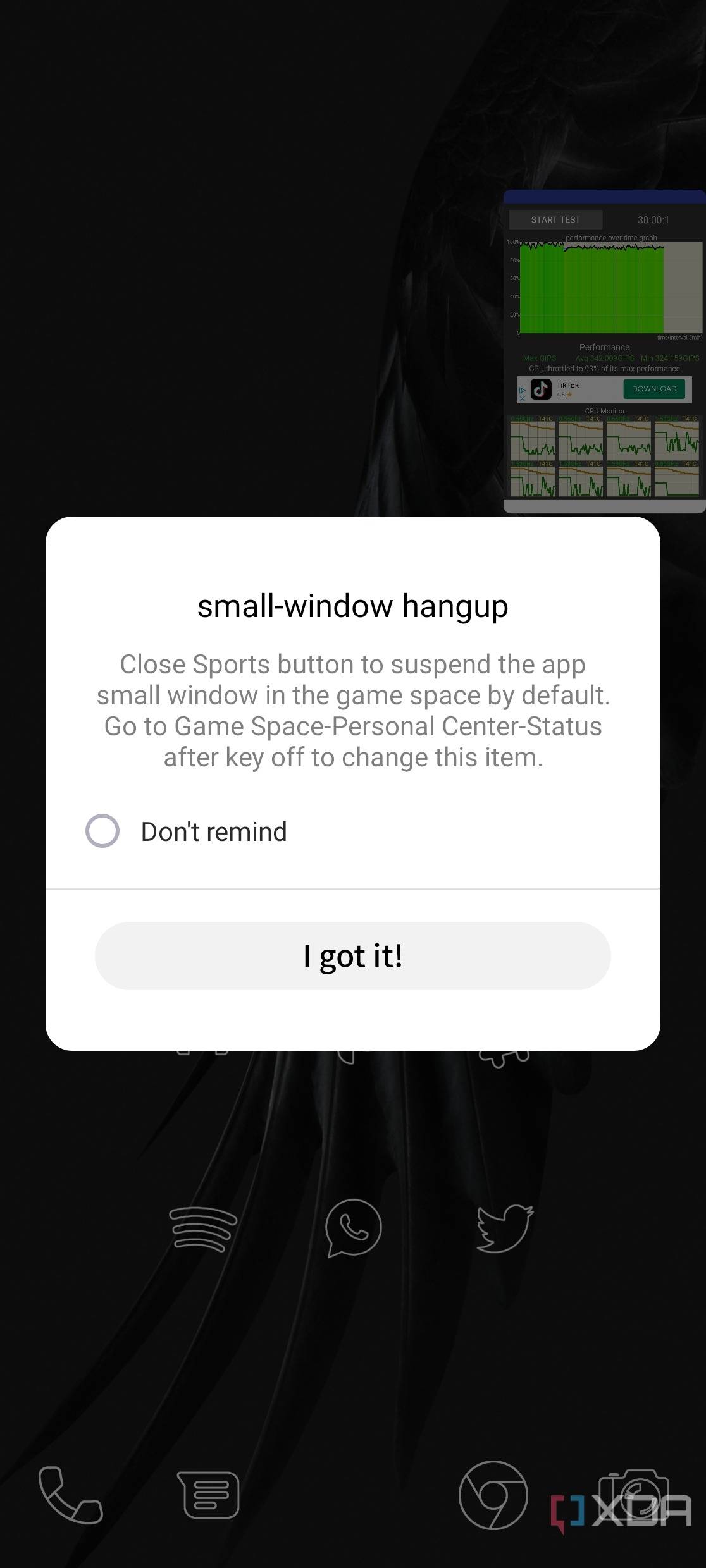Launch the Spotify app
This screenshot has width=706, height=1568.
click(x=204, y=1229)
